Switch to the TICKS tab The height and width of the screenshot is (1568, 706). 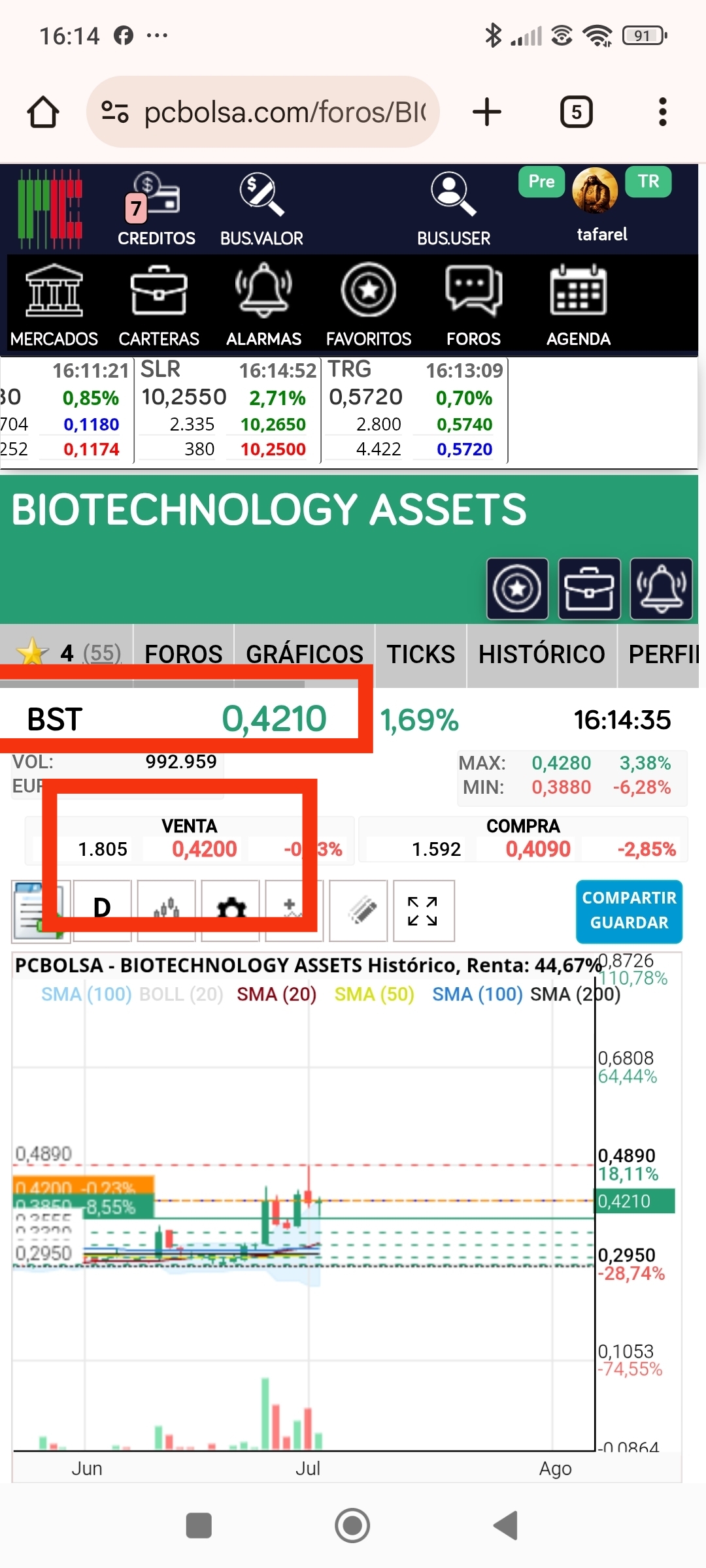click(420, 654)
